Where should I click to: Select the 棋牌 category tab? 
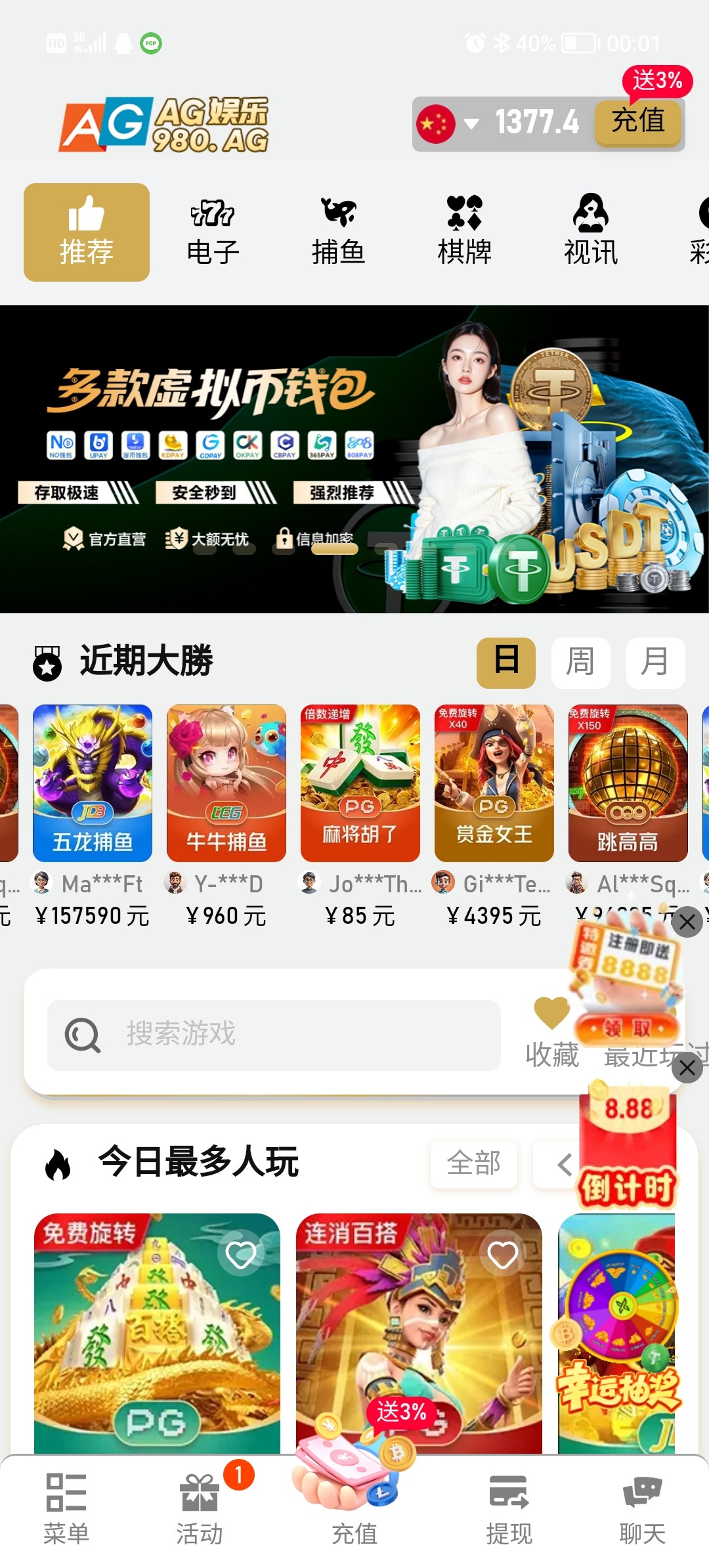(x=464, y=232)
